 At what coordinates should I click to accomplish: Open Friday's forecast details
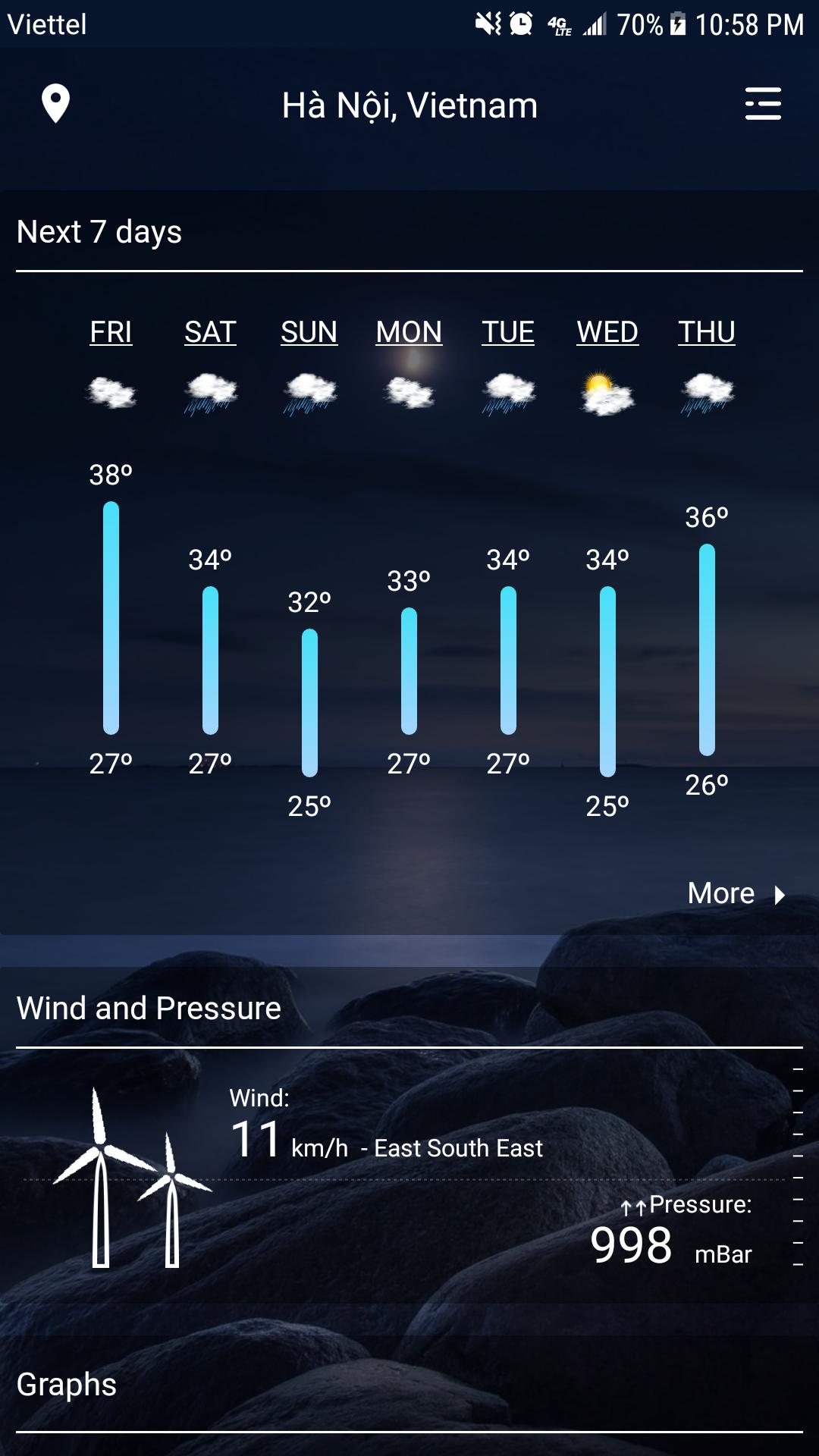pyautogui.click(x=111, y=332)
